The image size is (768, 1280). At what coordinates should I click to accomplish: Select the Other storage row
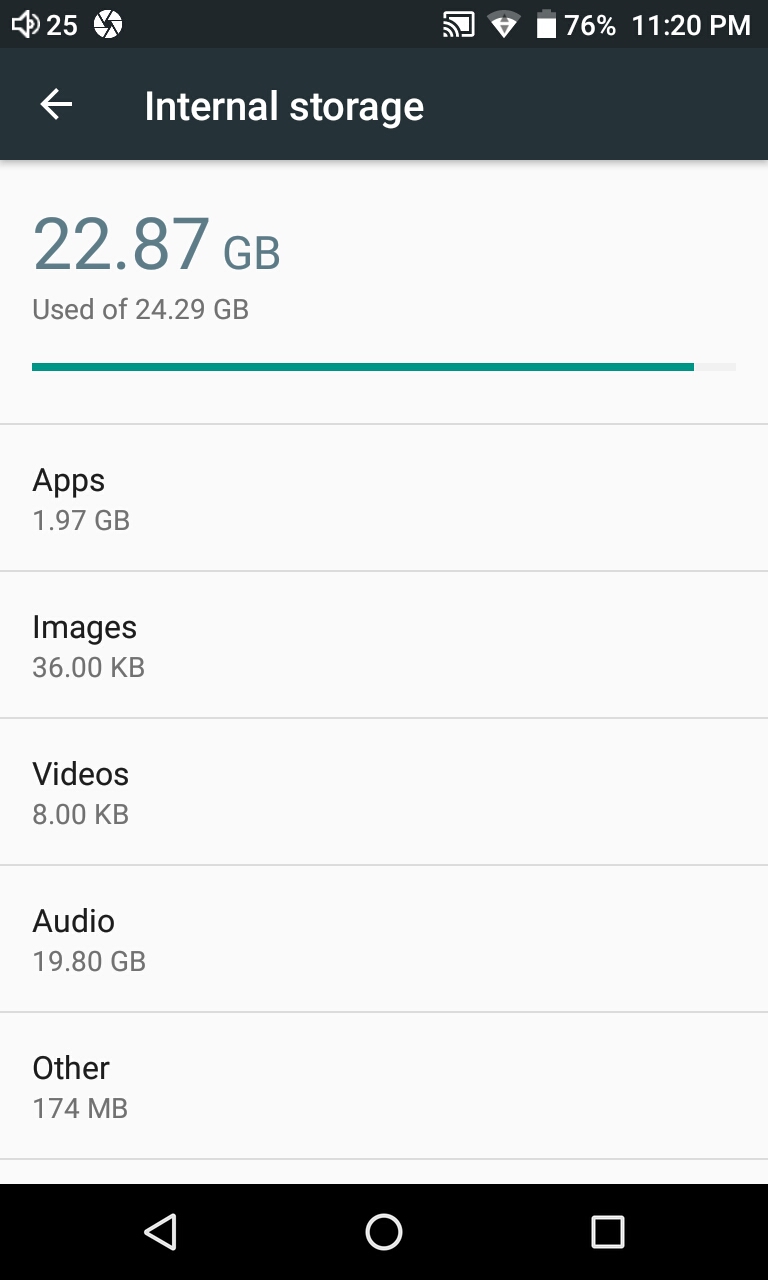tap(384, 1086)
